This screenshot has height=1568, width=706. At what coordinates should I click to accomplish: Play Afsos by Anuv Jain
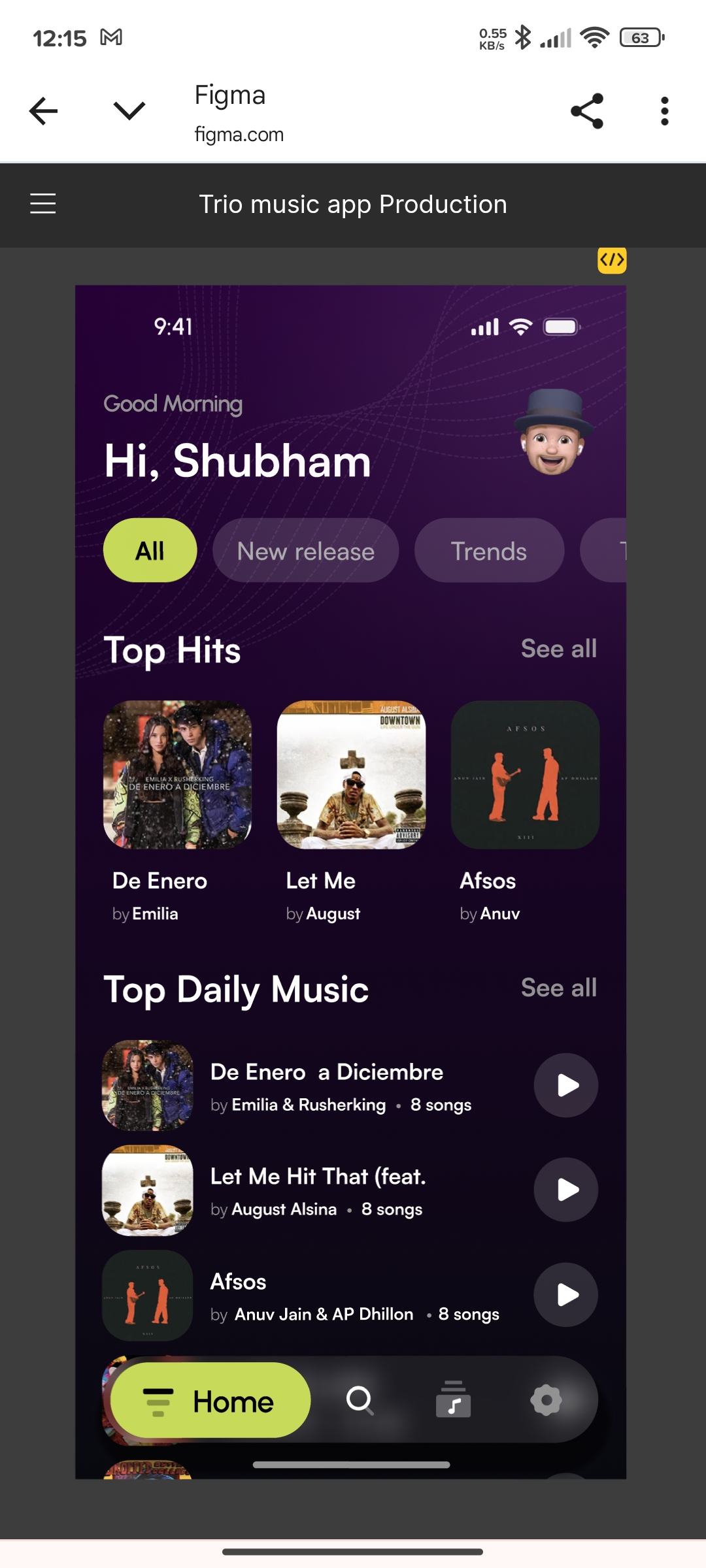click(x=566, y=1294)
